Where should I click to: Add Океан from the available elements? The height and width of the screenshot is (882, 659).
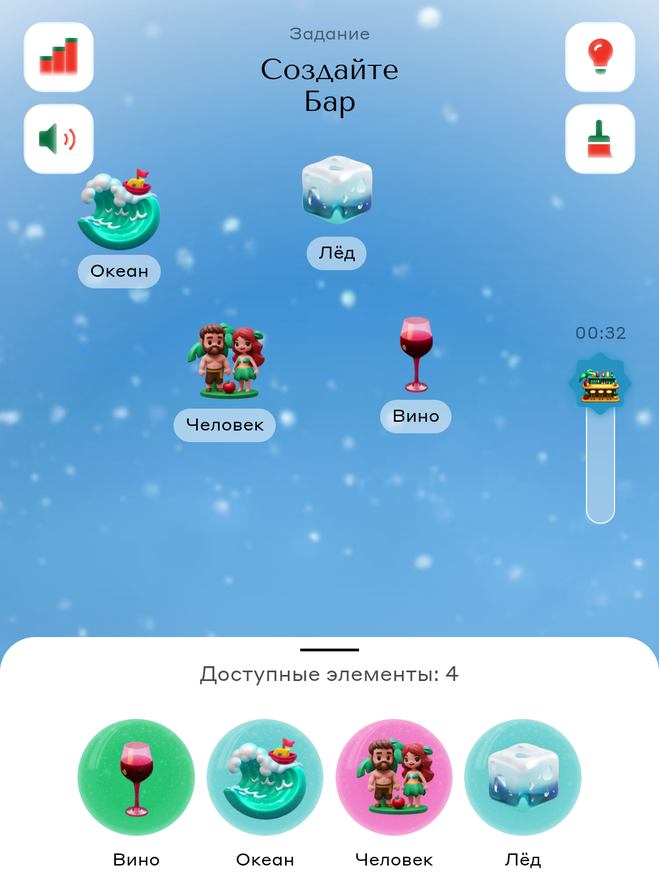coord(265,777)
